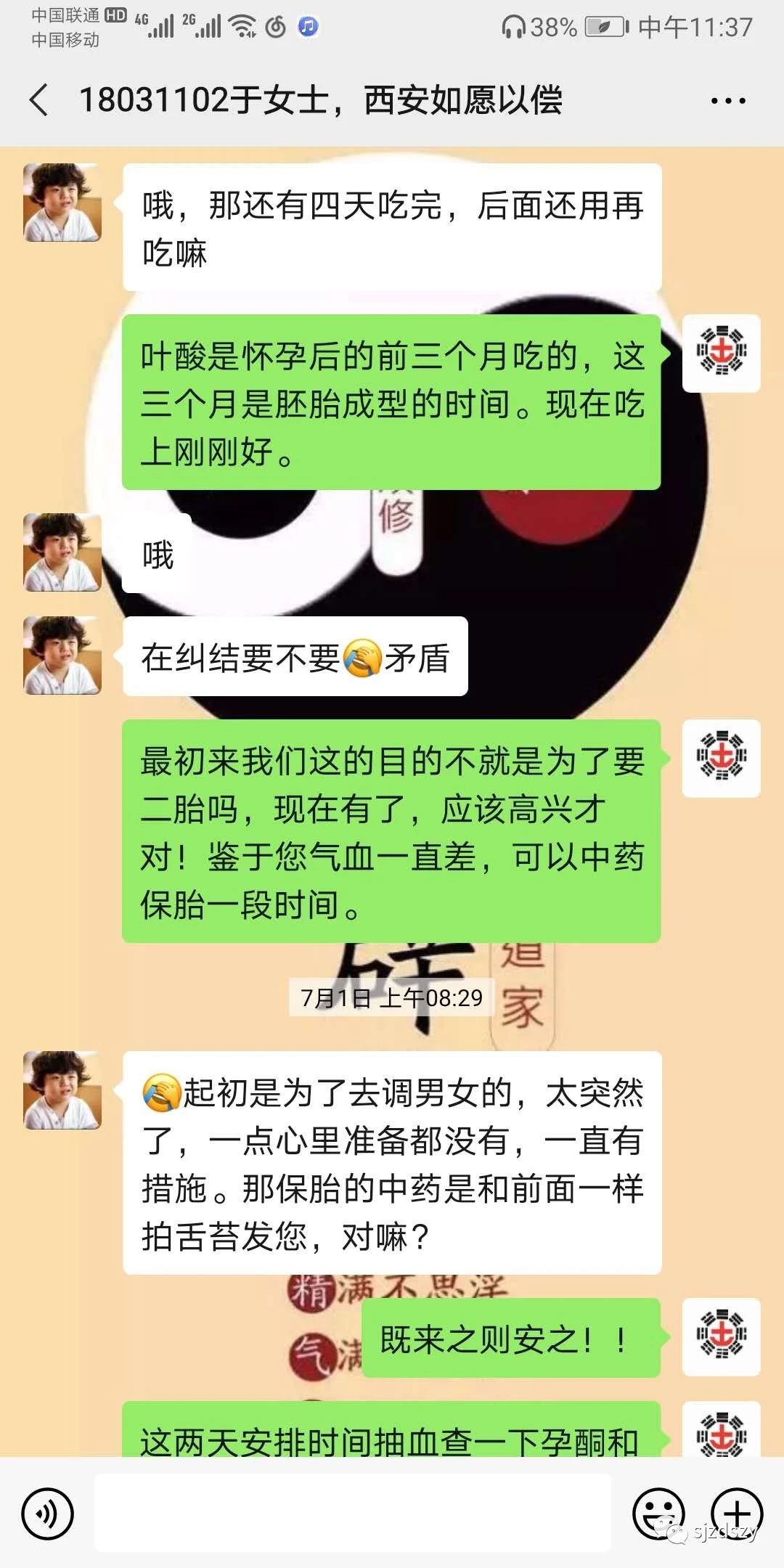Open the child avatar beside 在纠结要不要 message
The image size is (784, 1568).
click(x=62, y=656)
